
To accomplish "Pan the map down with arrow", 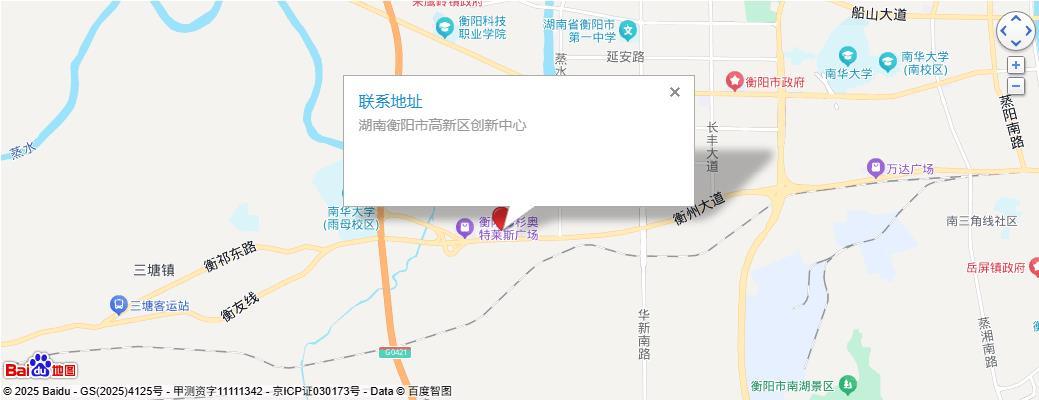I will pos(1015,43).
